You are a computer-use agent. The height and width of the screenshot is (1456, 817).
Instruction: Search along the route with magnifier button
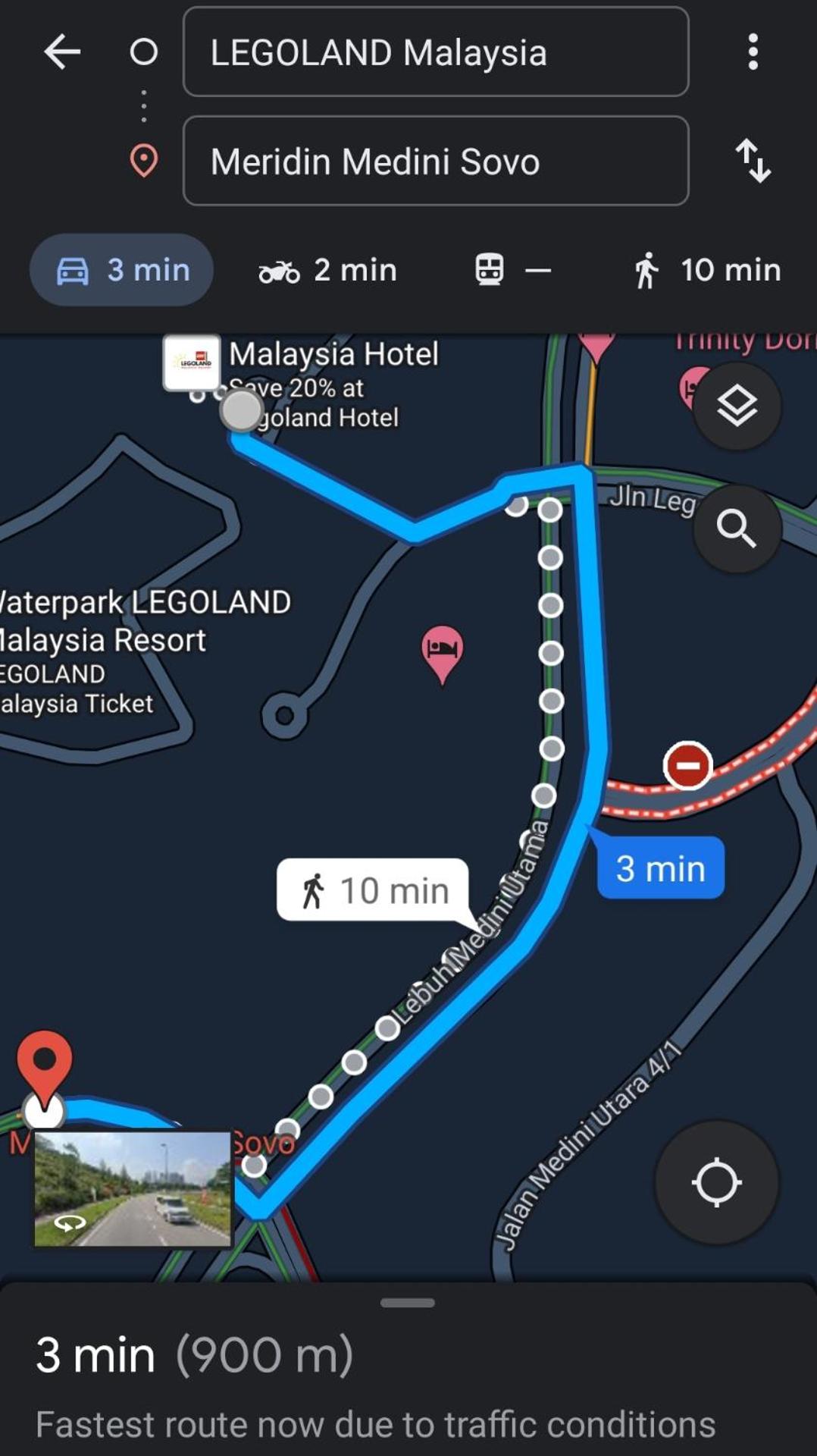(x=737, y=528)
